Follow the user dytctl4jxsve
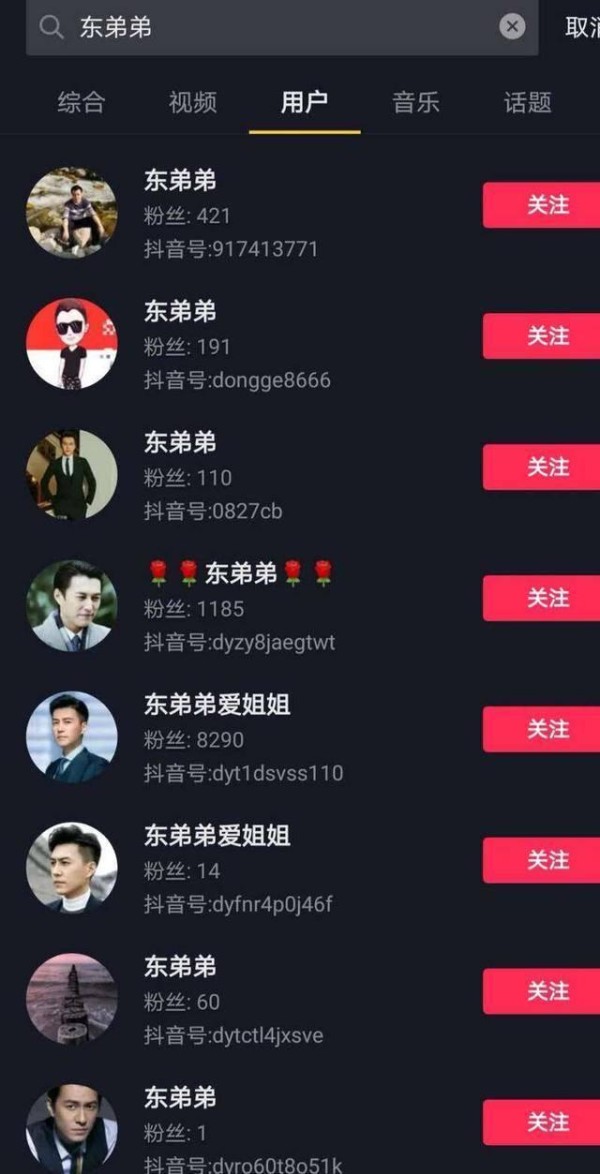The image size is (600, 1174). [x=542, y=991]
